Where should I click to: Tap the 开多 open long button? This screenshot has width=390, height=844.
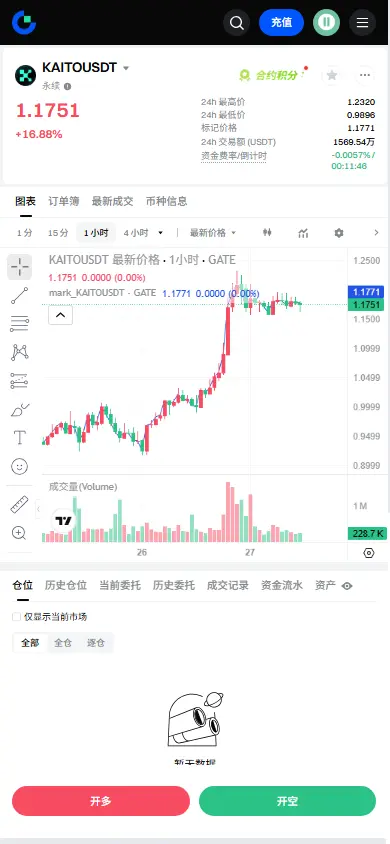[x=101, y=801]
